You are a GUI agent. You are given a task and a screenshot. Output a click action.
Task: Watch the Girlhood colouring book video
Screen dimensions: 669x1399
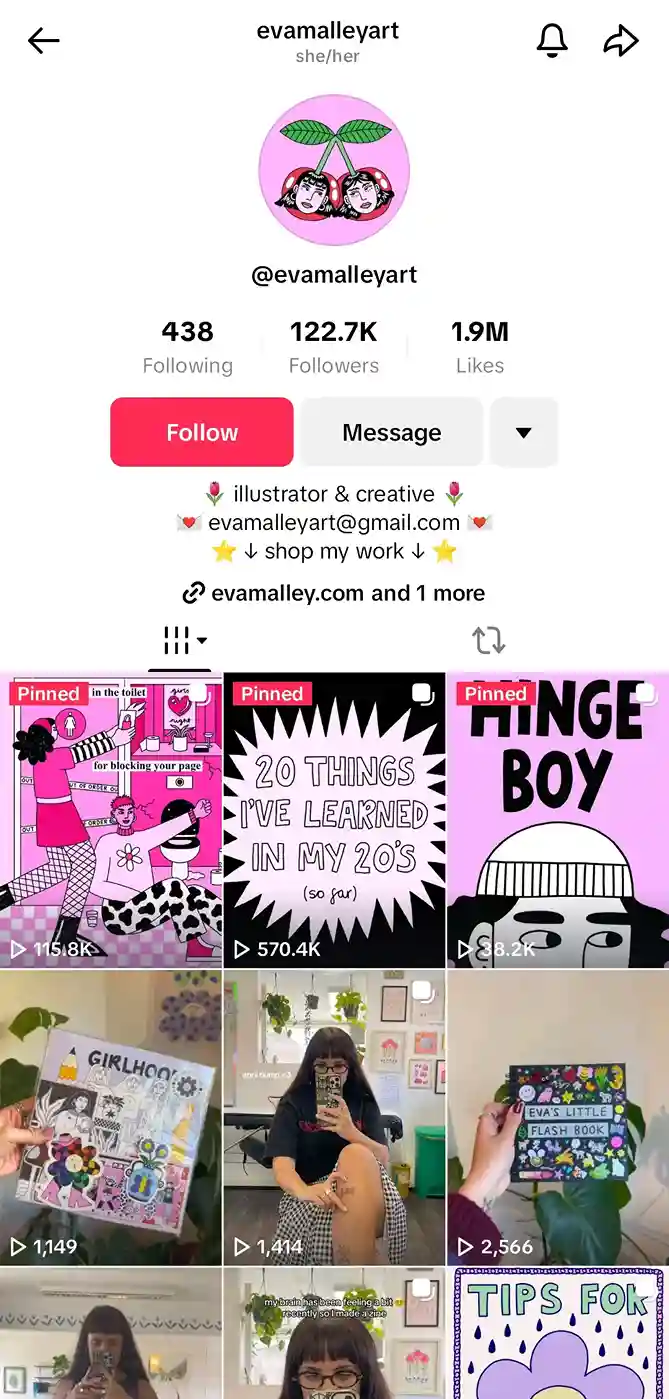point(111,1118)
